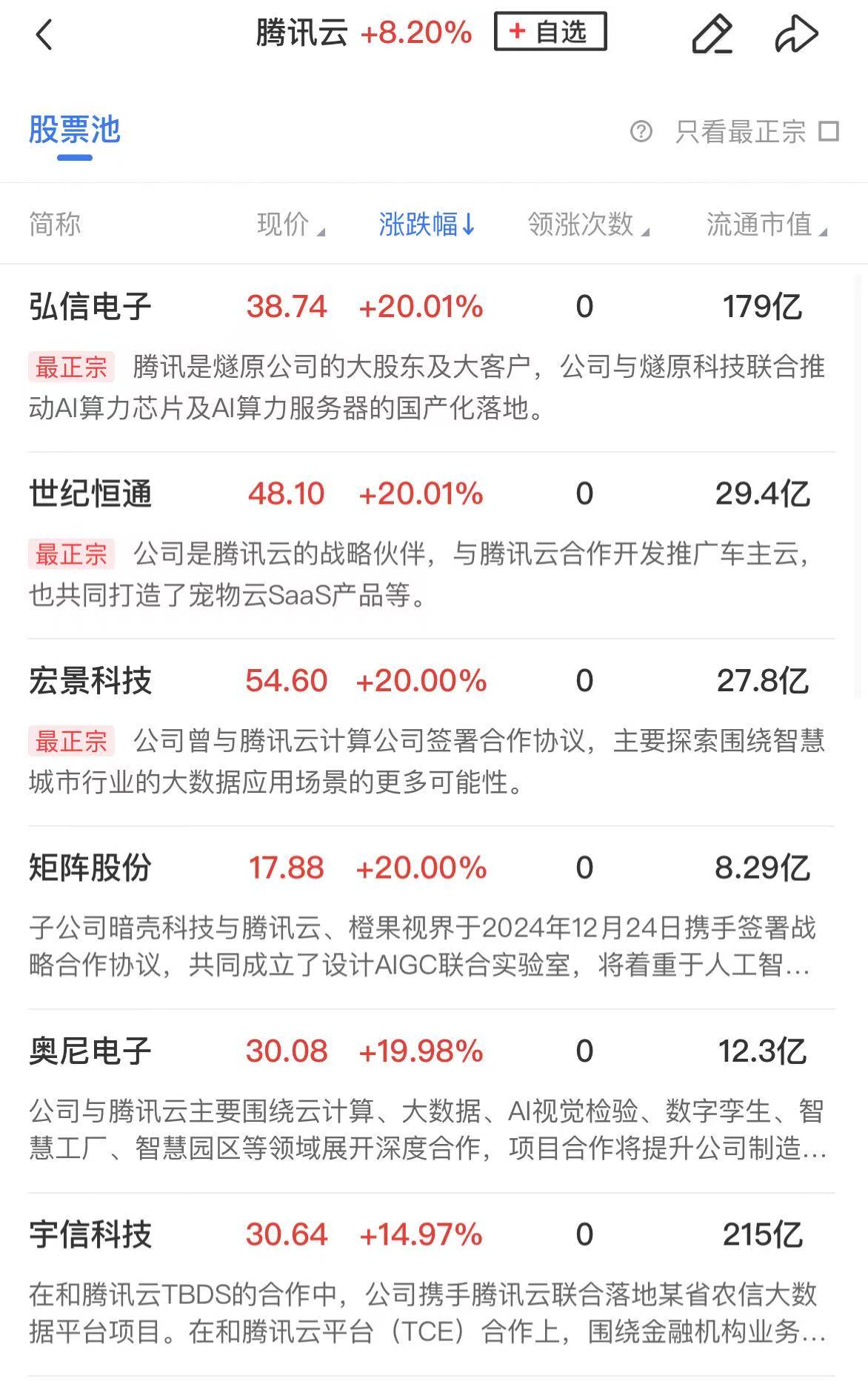Open the 奥尼电子 stock row
This screenshot has width=868, height=1387.
click(90, 1051)
